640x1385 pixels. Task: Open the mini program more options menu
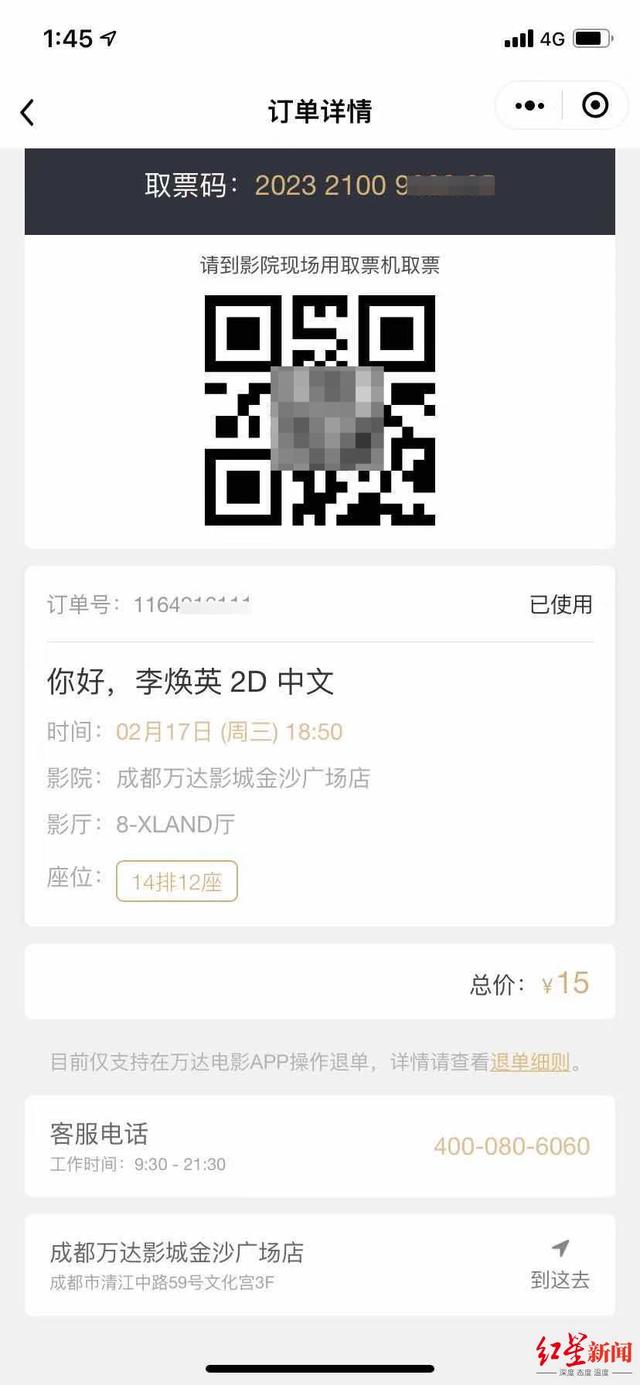point(530,106)
